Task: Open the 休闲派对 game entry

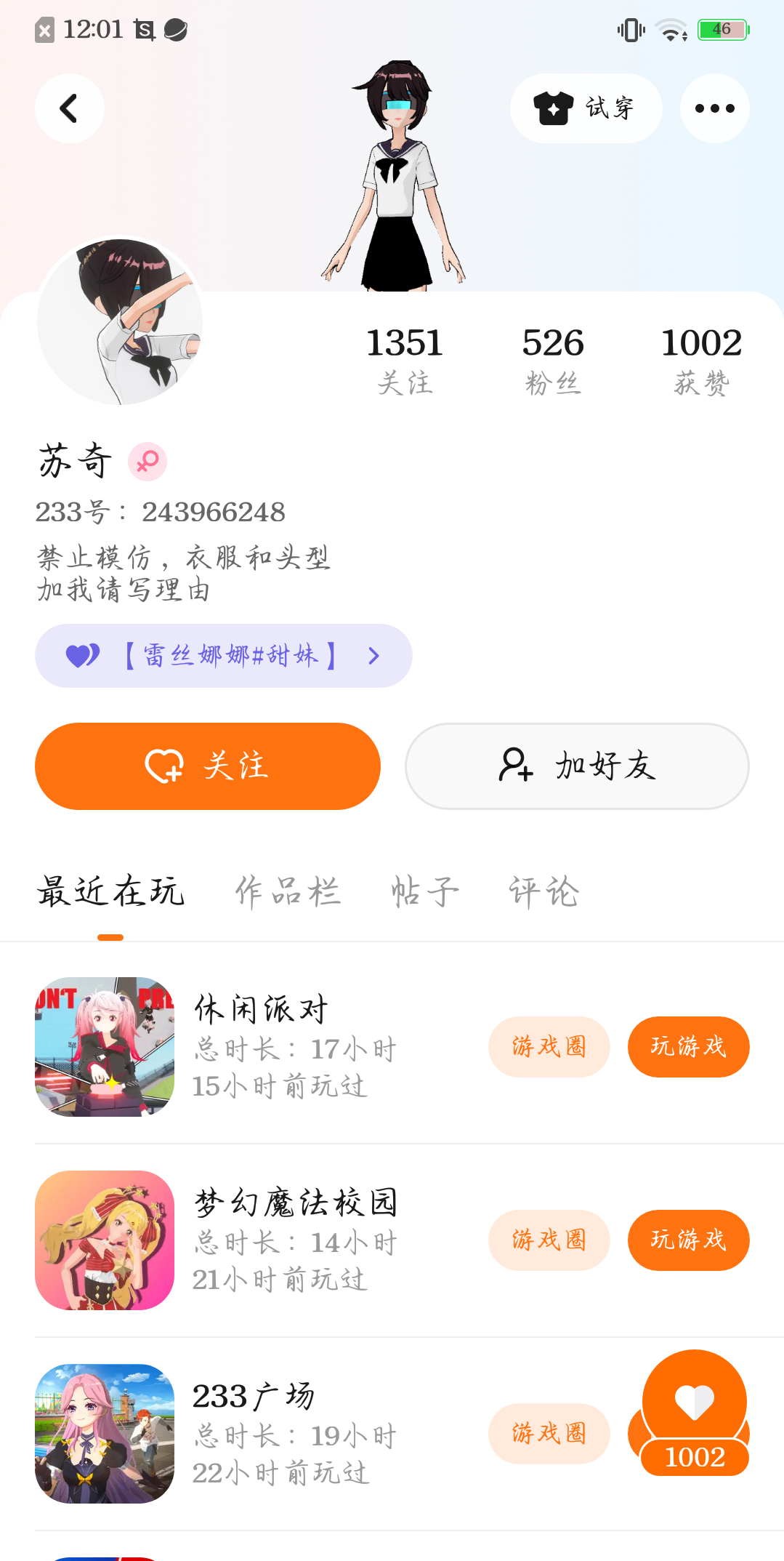Action: point(262,1046)
